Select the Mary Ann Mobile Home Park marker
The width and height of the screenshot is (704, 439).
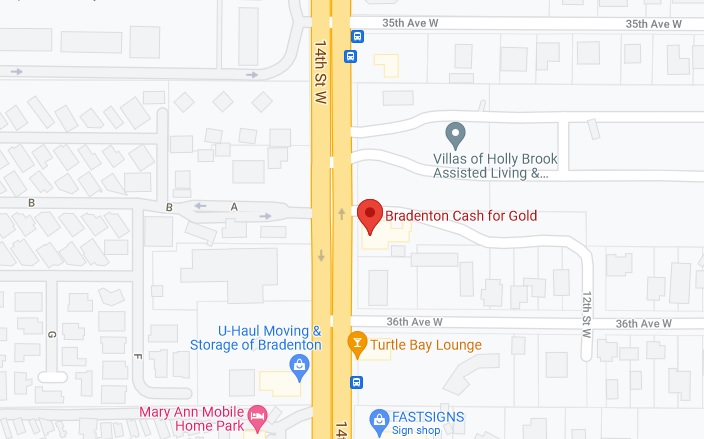(x=257, y=414)
